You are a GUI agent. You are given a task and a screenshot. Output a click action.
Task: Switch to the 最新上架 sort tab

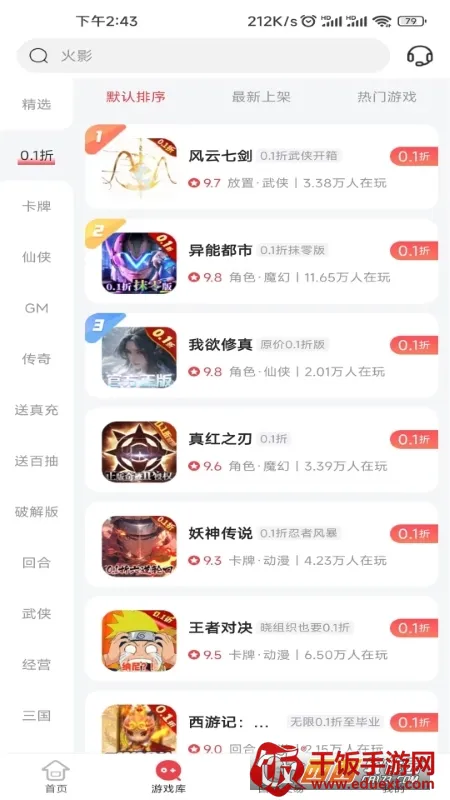tap(261, 97)
